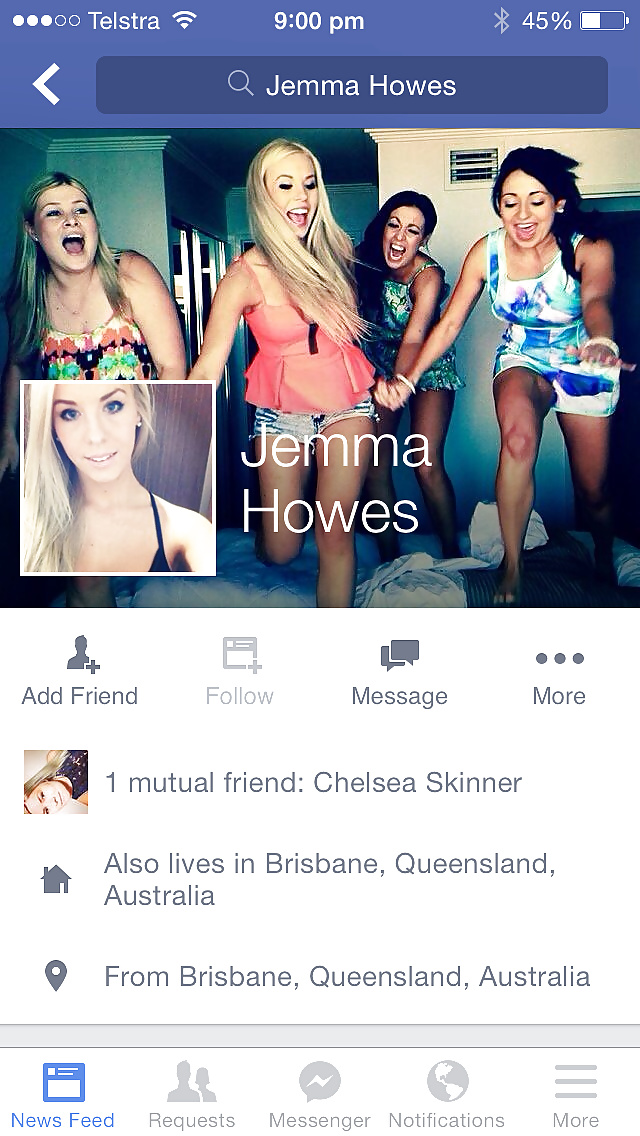Viewport: 640px width, 1136px height.
Task: Open the More menu tab
Action: pos(575,1094)
